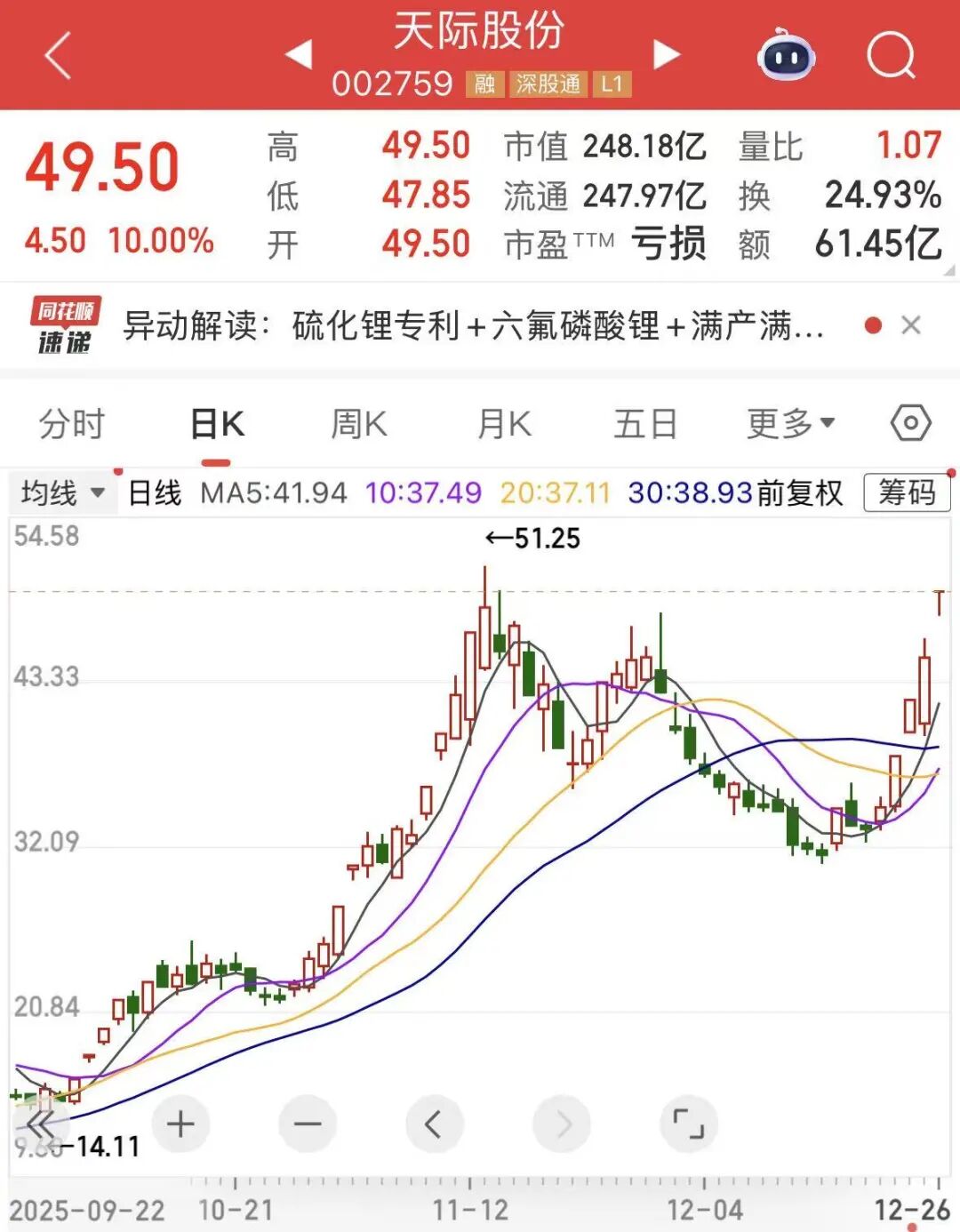Go back using the header arrow
The image size is (960, 1232).
point(58,56)
